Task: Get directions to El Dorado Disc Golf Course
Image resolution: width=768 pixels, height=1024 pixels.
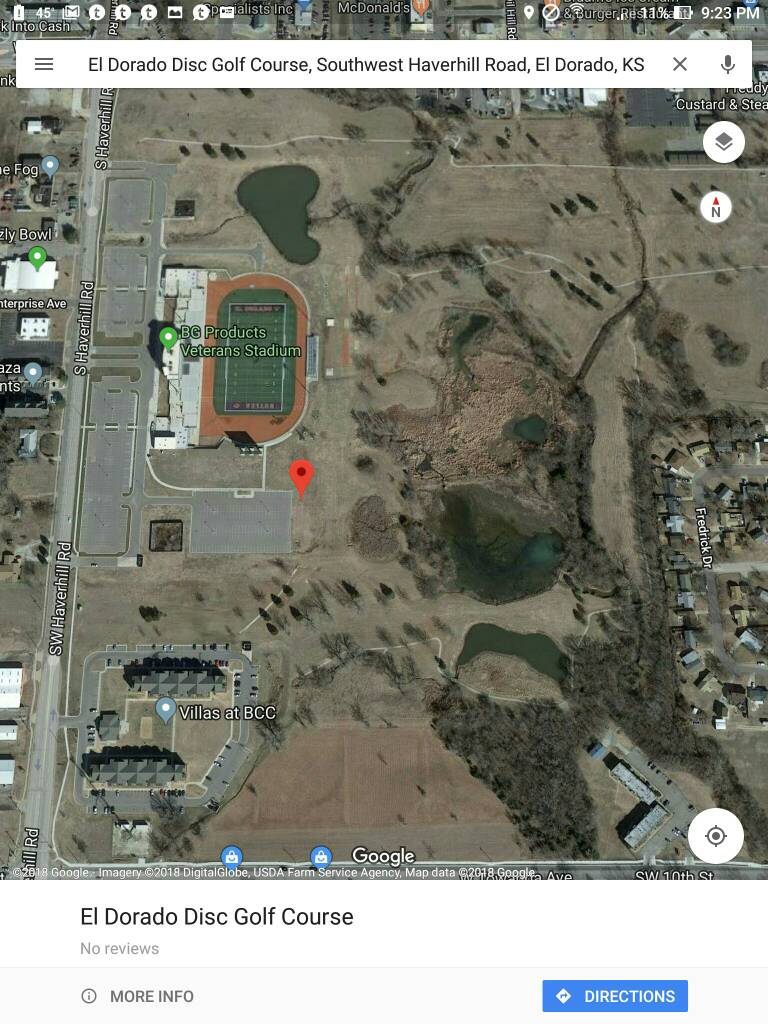Action: click(615, 996)
